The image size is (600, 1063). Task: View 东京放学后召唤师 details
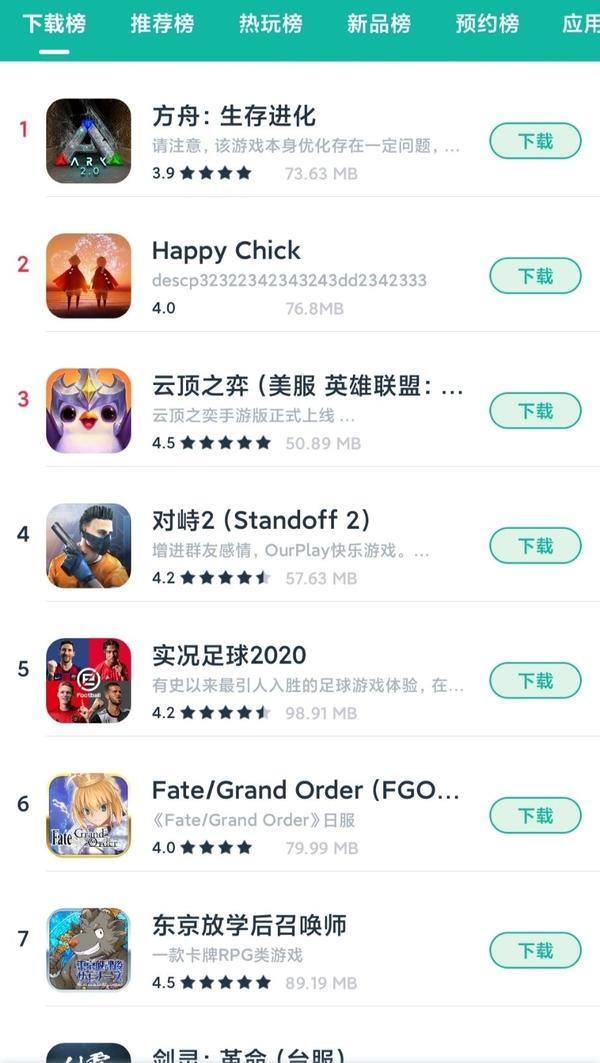[x=249, y=926]
